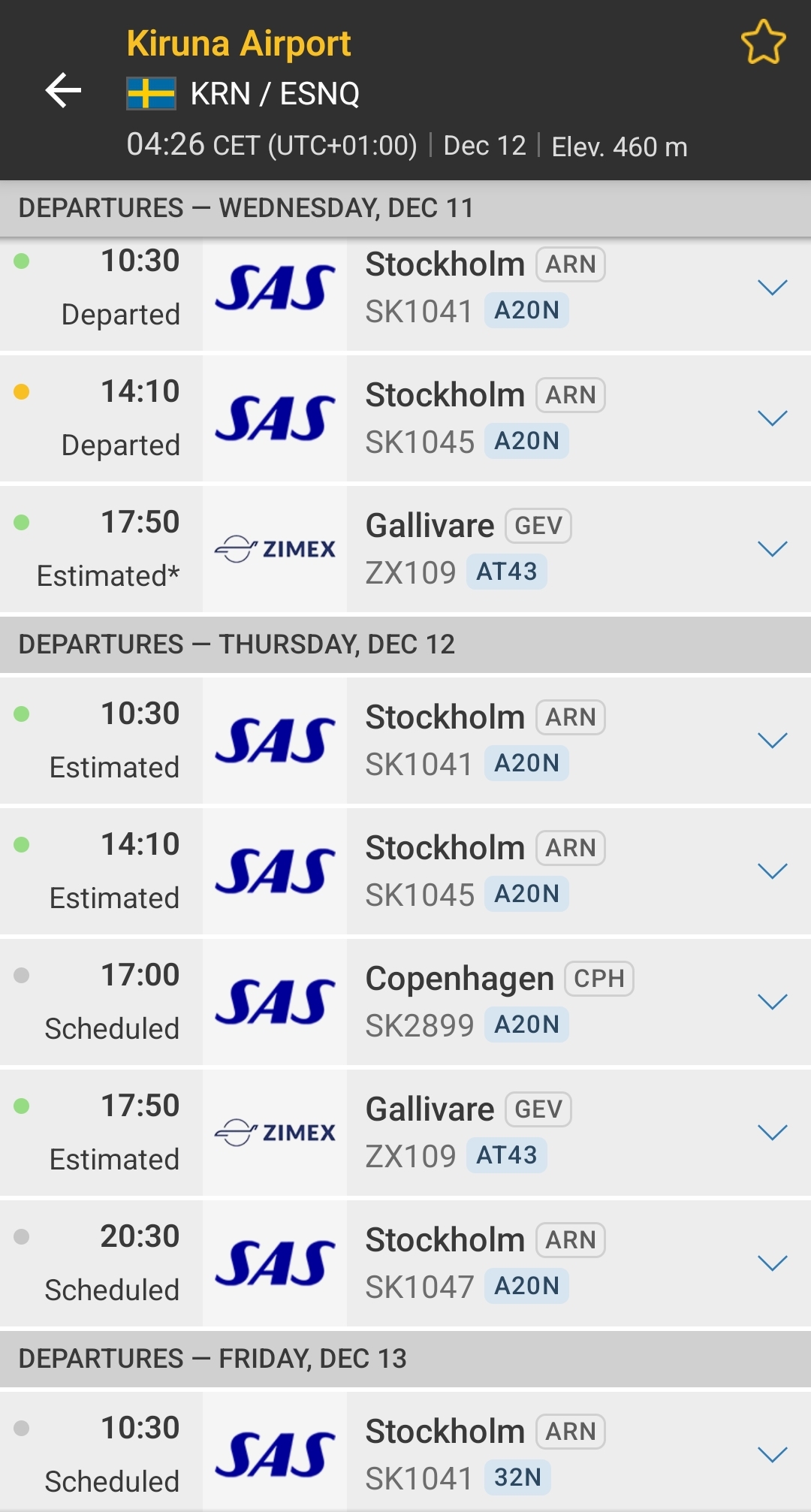
Task: Tap the CPH badge on the Copenhagen flight
Action: 600,978
